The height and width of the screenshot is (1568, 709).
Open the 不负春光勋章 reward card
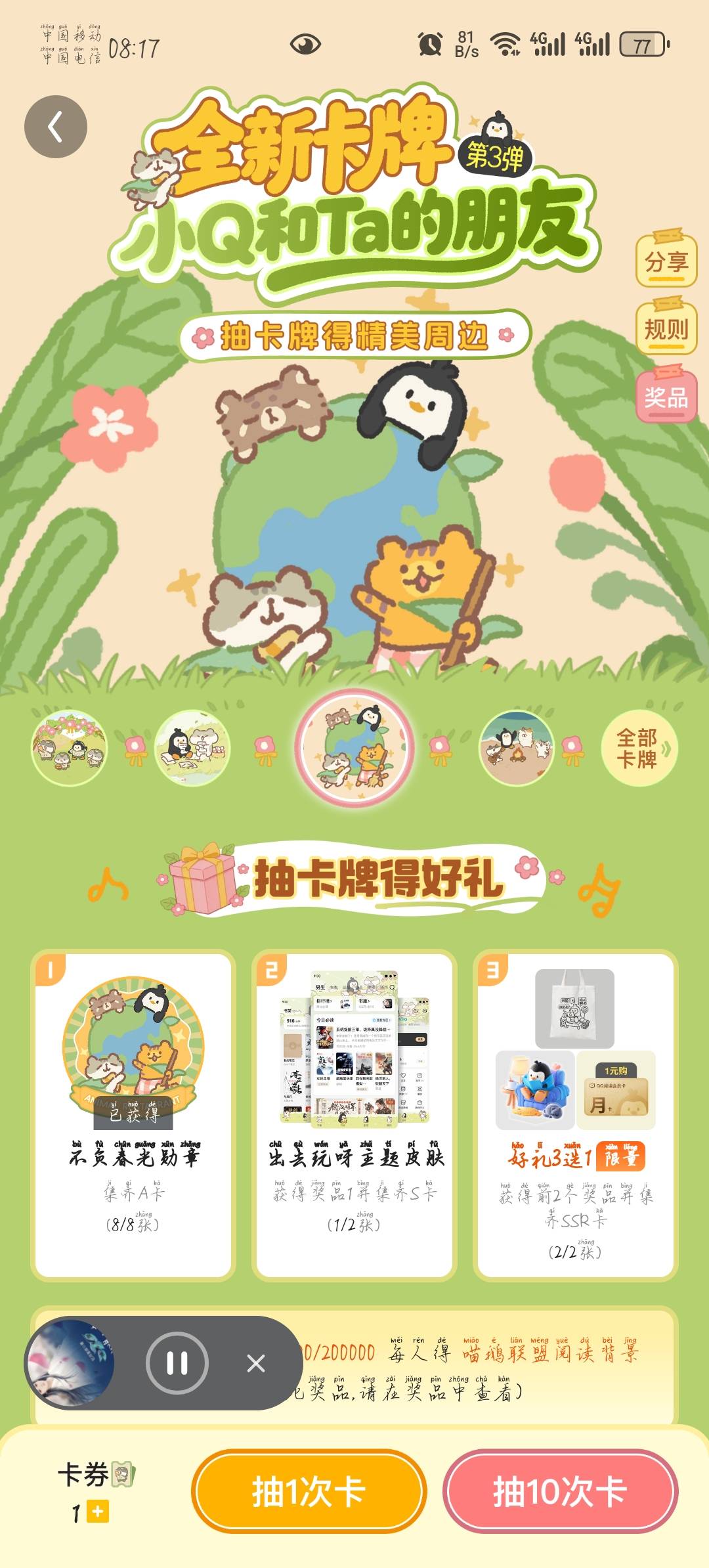click(133, 1114)
